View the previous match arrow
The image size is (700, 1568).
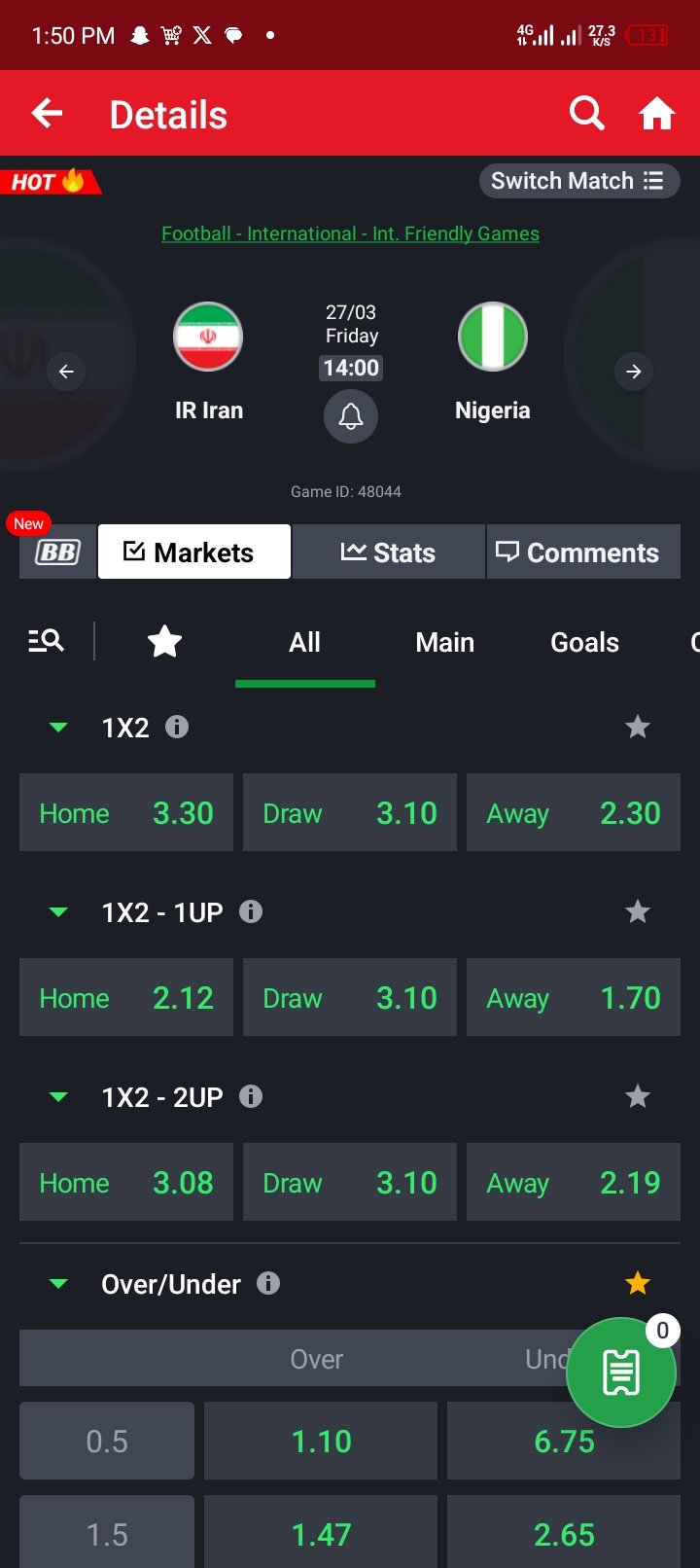coord(66,372)
